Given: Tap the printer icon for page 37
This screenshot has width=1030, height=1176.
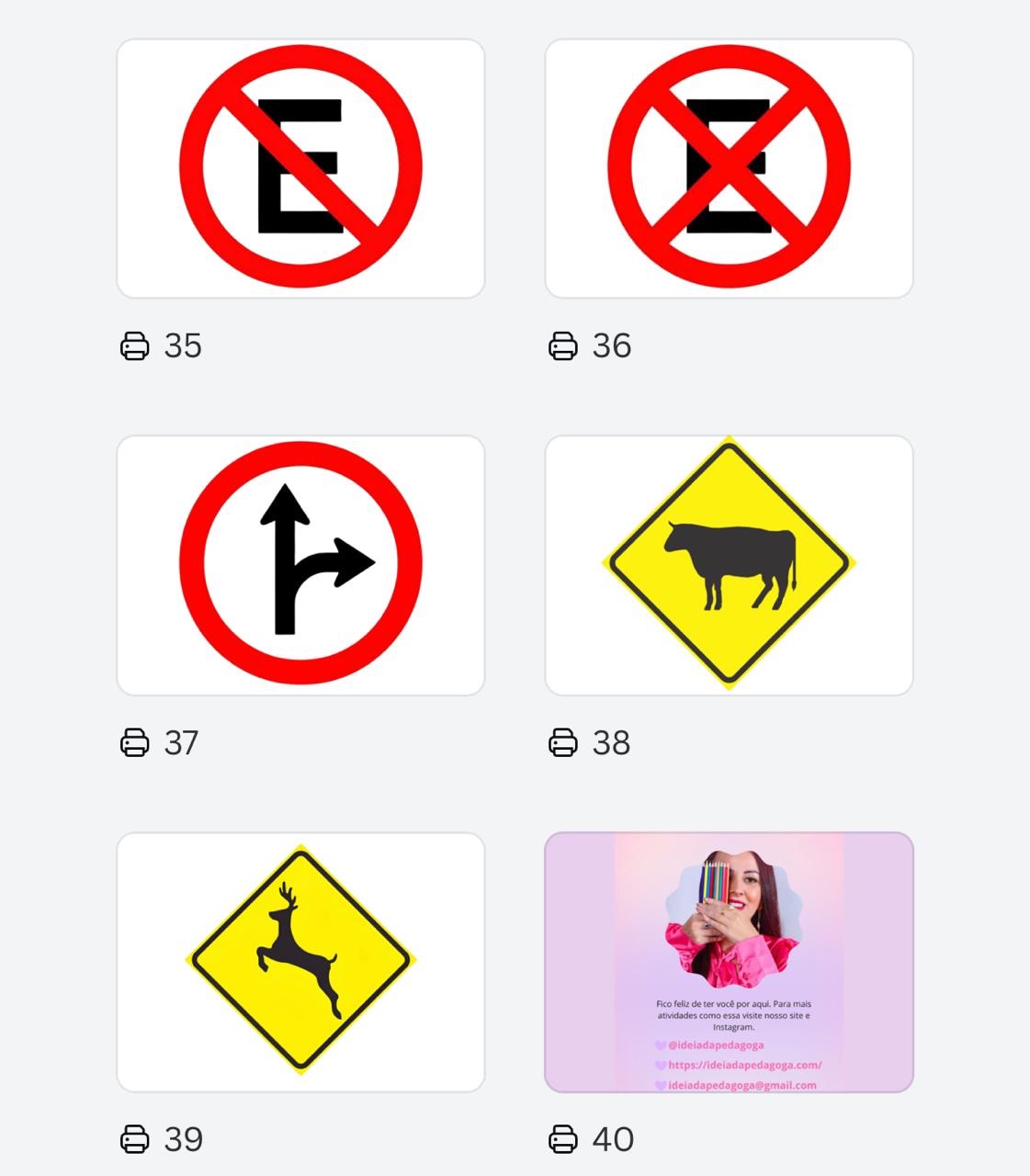Looking at the screenshot, I should coord(134,742).
